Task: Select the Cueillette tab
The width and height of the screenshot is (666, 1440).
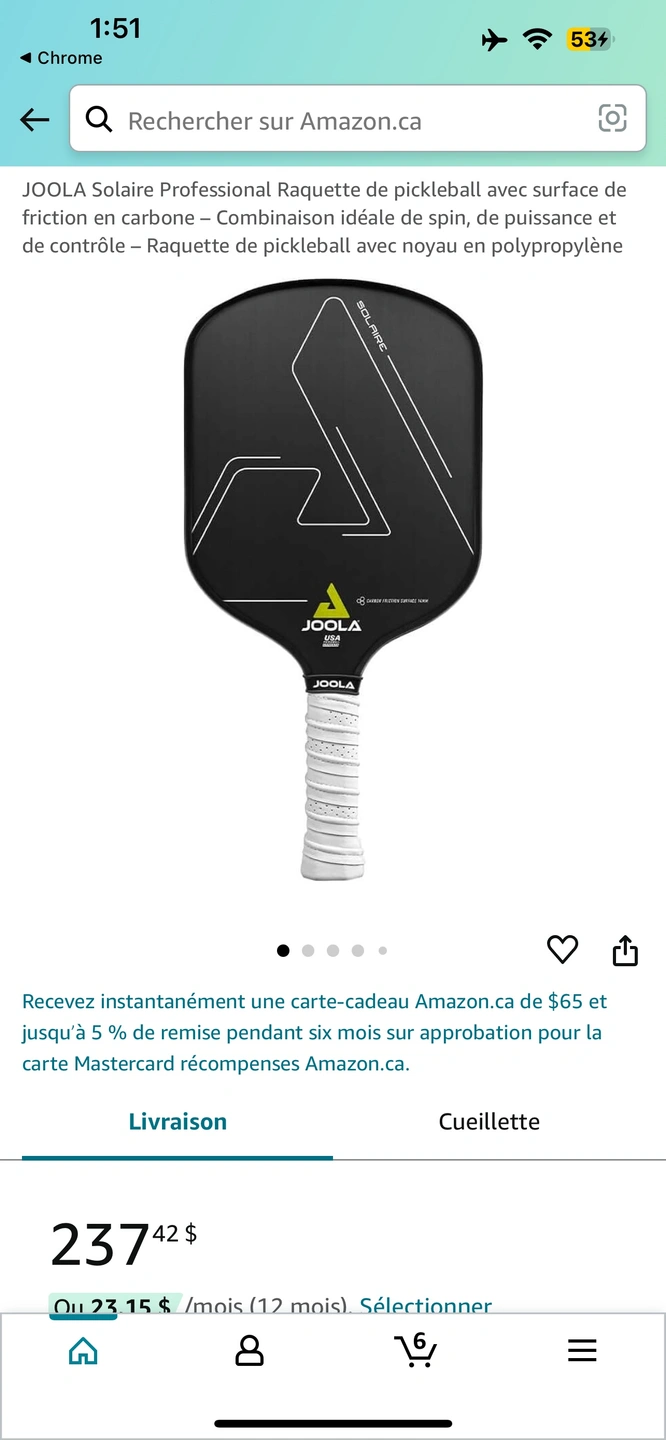Action: click(489, 1122)
